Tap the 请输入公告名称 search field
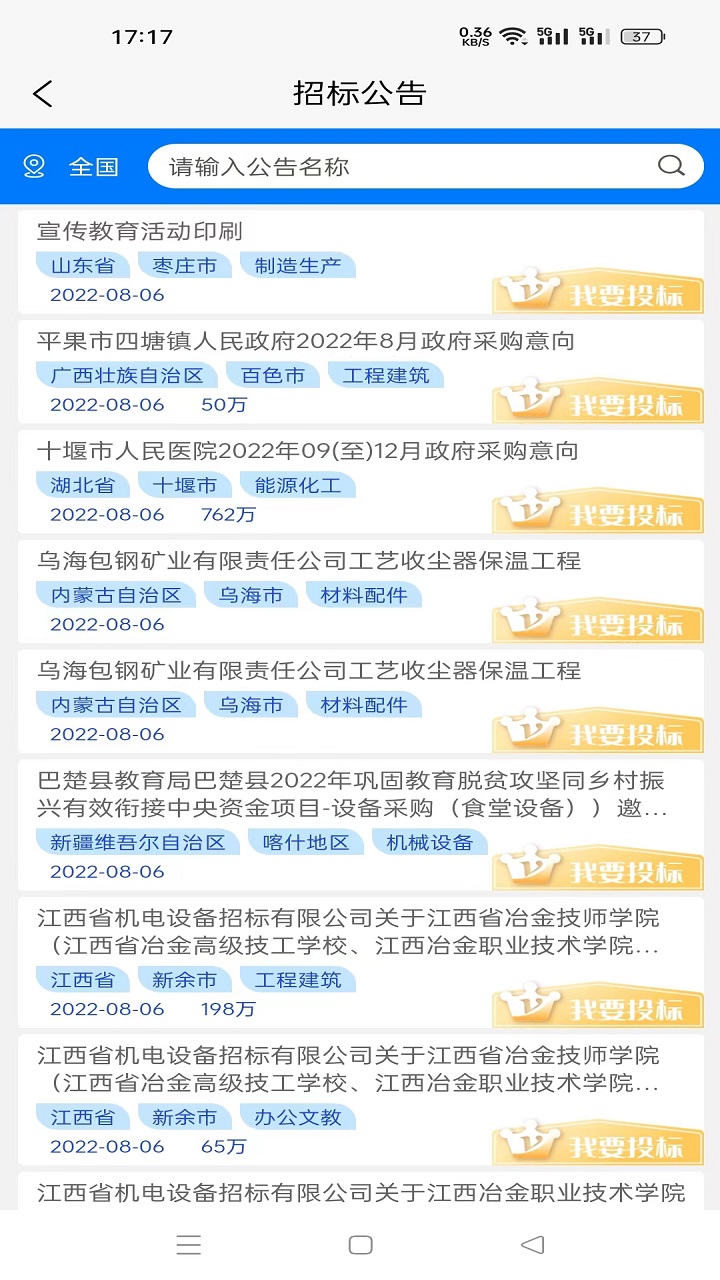This screenshot has height=1280, width=720. (x=400, y=167)
